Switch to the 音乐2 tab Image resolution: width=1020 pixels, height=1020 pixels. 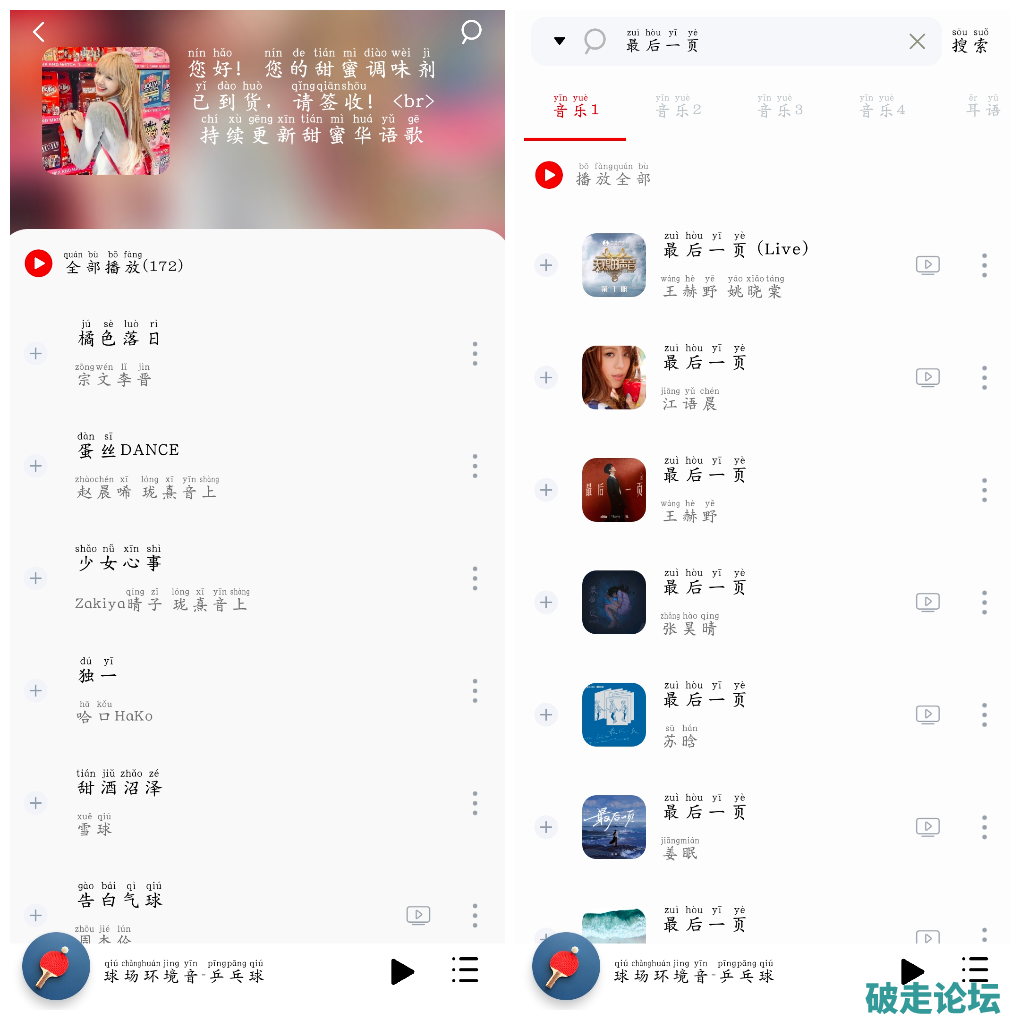679,108
